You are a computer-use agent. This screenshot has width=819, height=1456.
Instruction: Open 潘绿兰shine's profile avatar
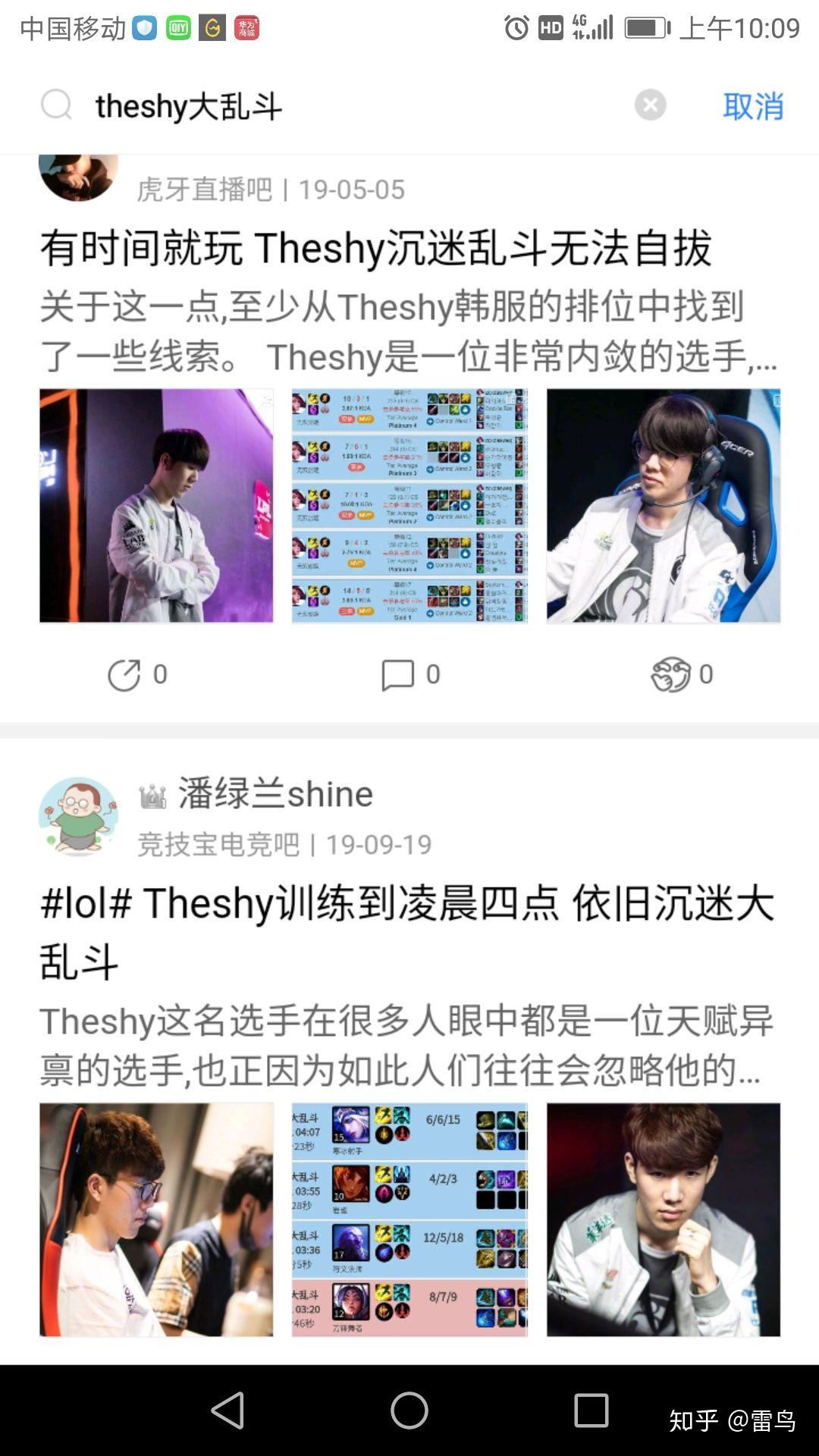click(78, 816)
